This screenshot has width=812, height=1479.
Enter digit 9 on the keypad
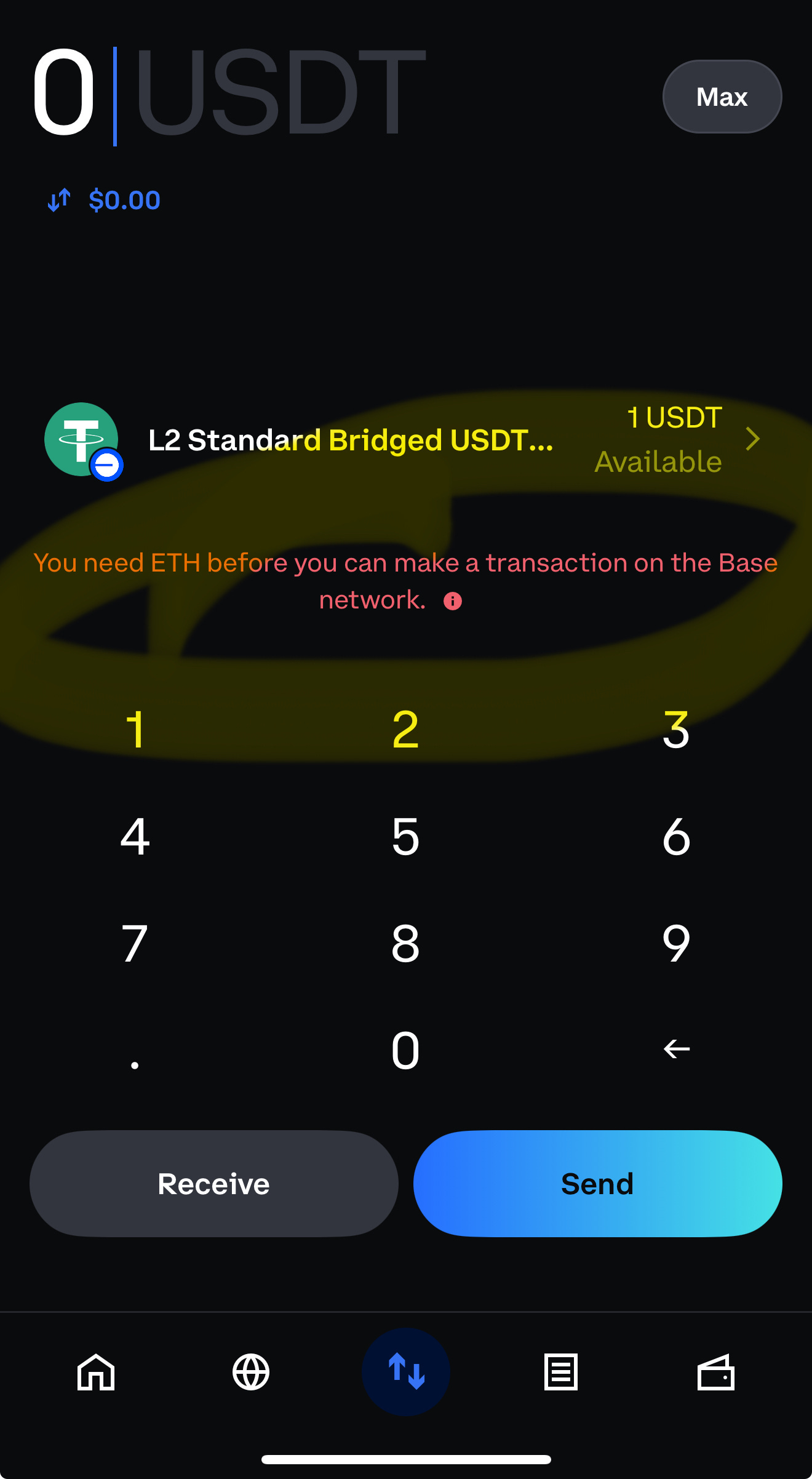[x=677, y=943]
